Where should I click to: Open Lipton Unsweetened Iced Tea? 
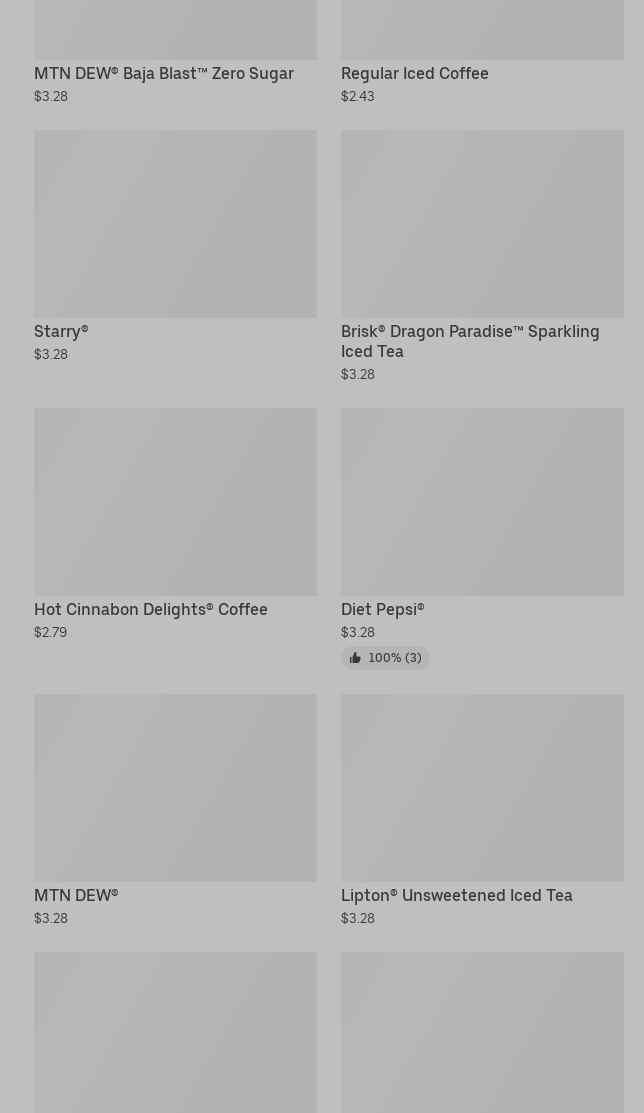482,811
